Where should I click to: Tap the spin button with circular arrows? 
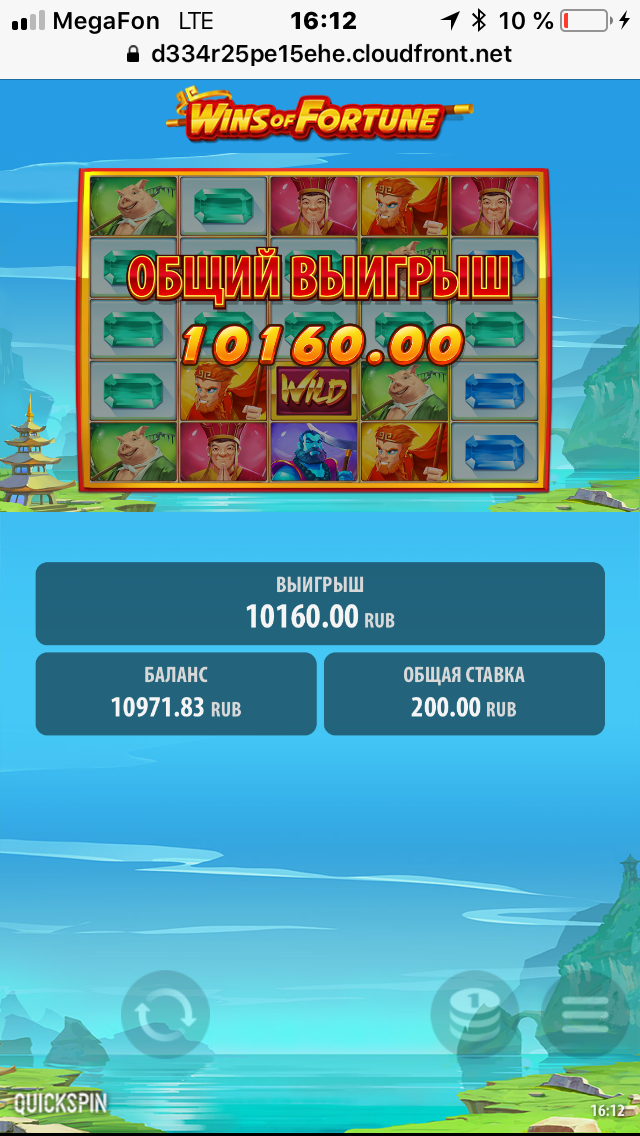coord(165,1014)
